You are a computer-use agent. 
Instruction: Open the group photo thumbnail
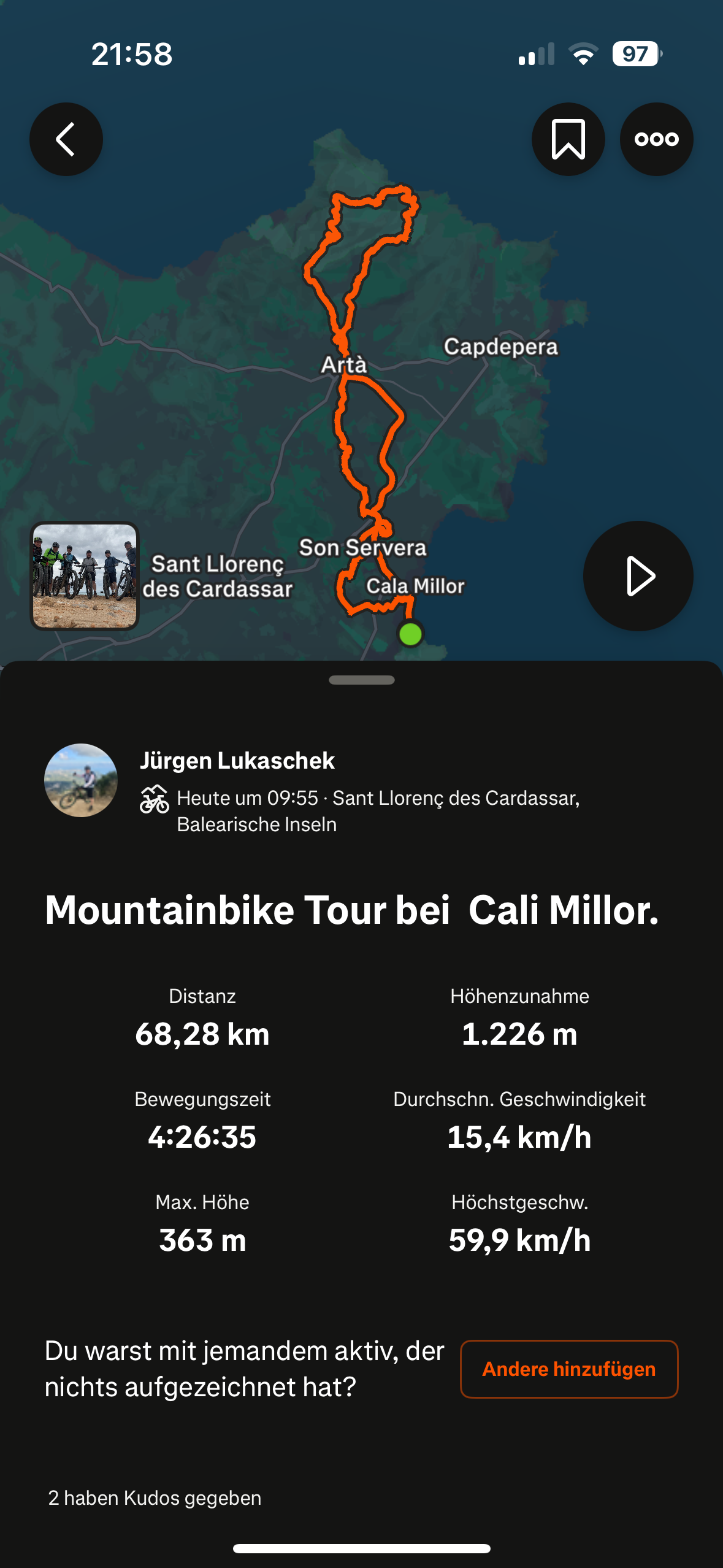85,576
